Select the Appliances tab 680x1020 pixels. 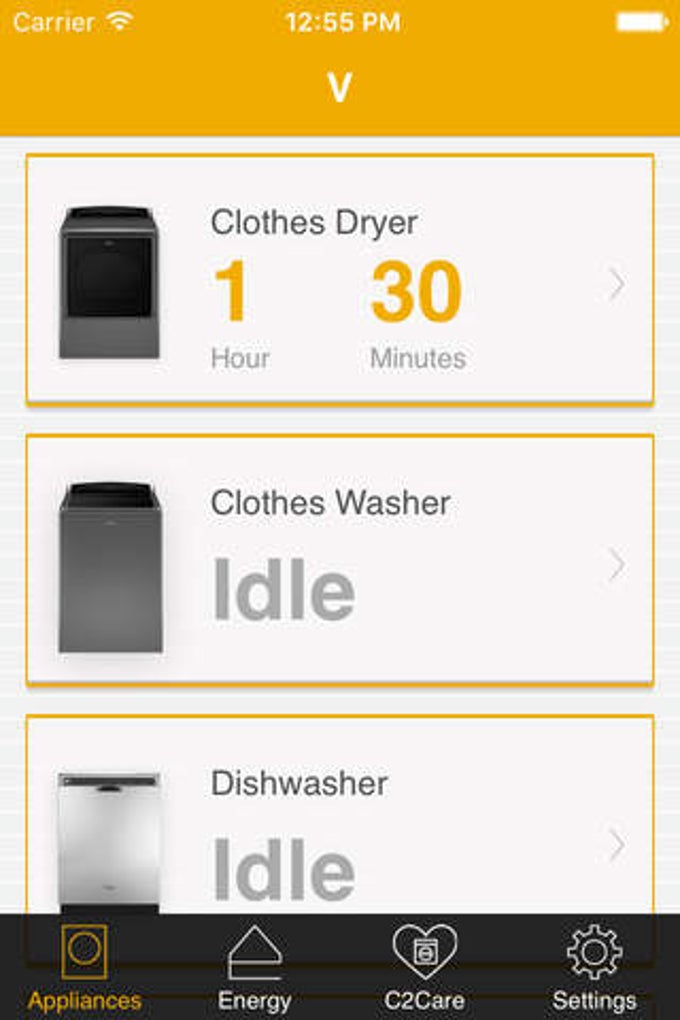(x=85, y=968)
